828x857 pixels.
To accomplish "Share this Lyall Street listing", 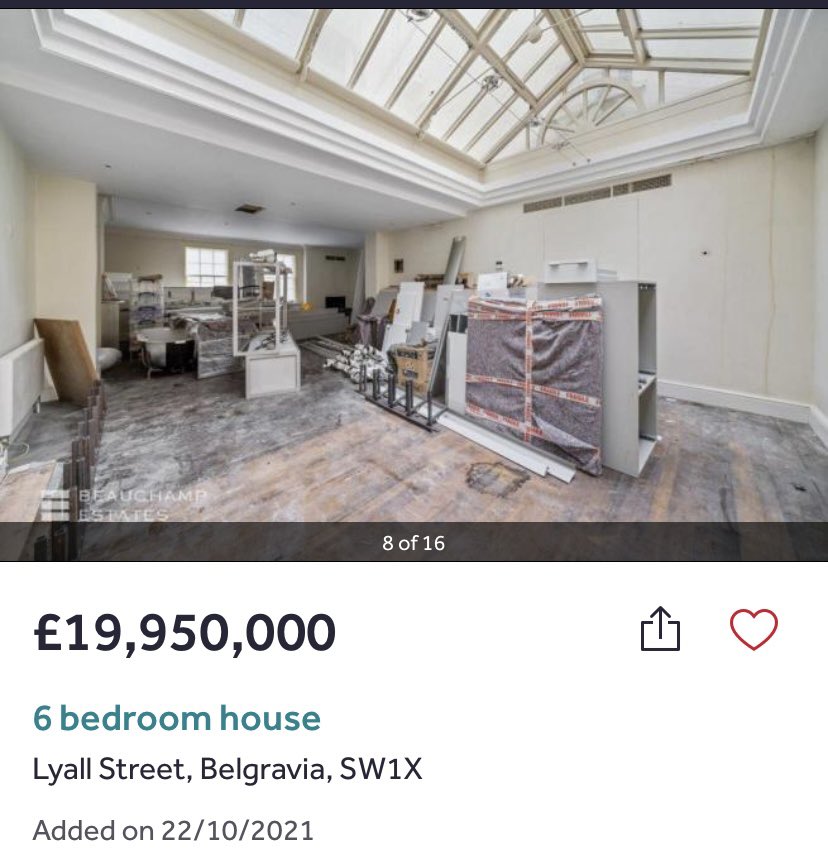I will (x=660, y=630).
